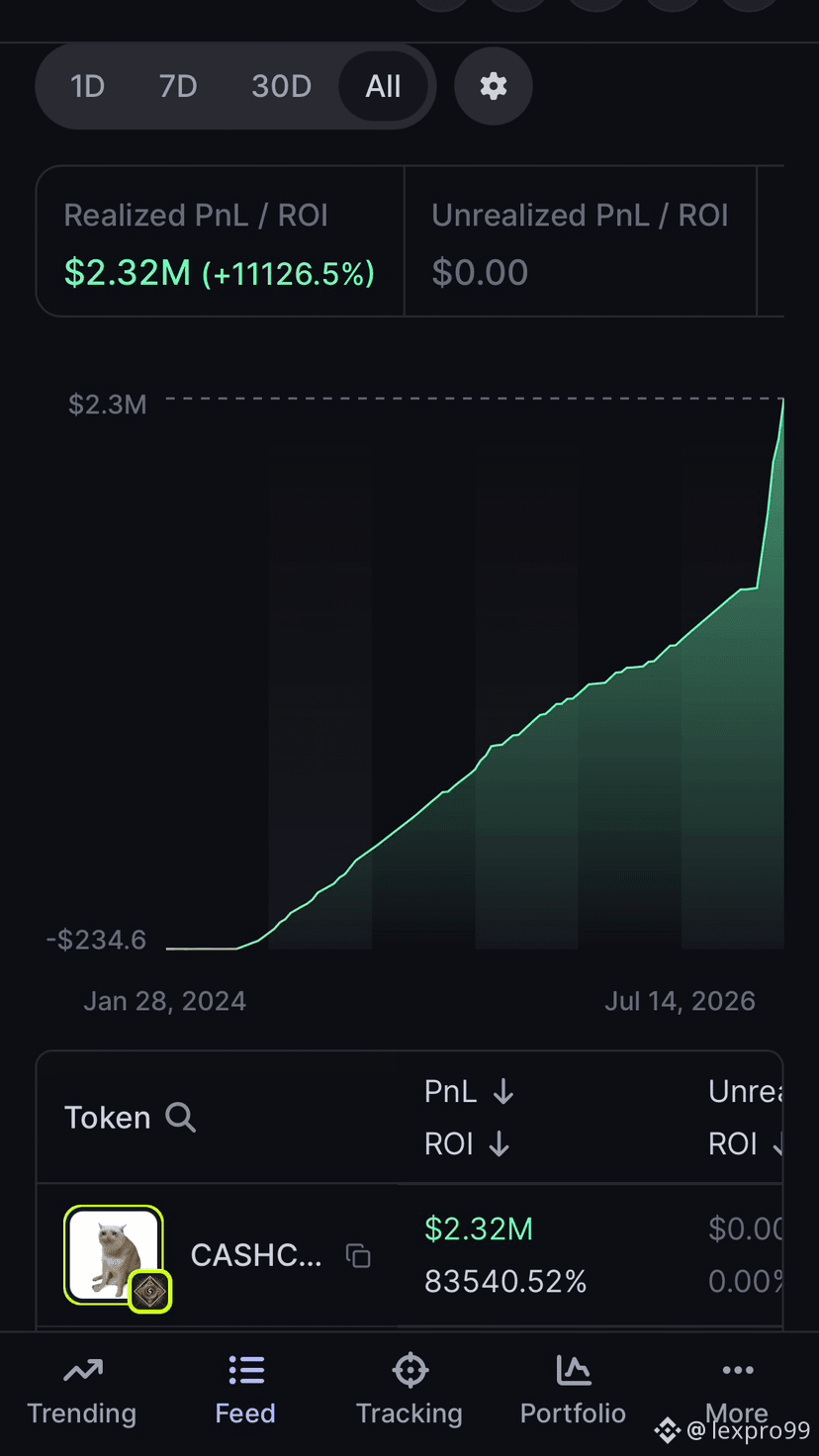
Task: Open the More menu tab
Action: point(737,1391)
